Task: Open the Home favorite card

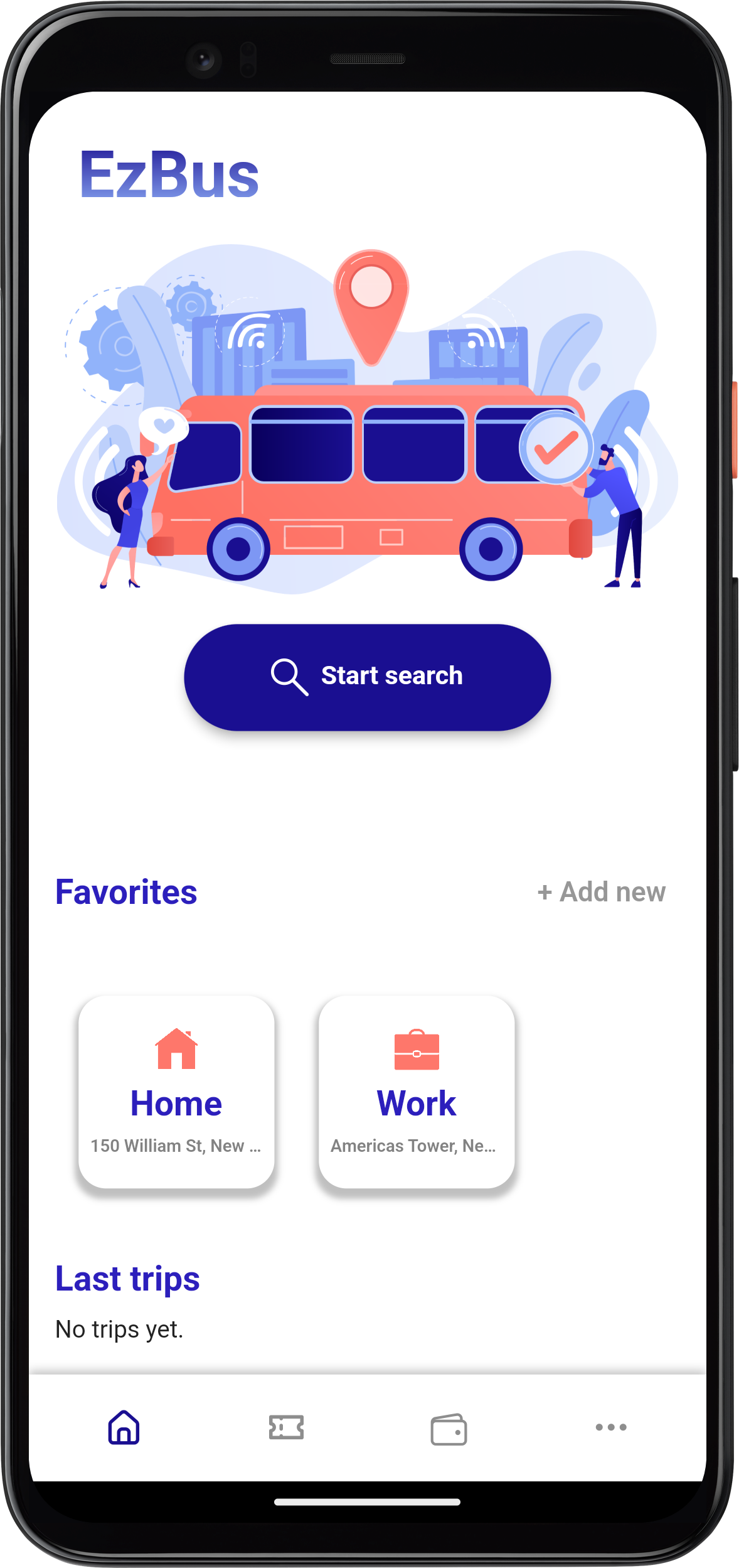Action: [x=176, y=1091]
